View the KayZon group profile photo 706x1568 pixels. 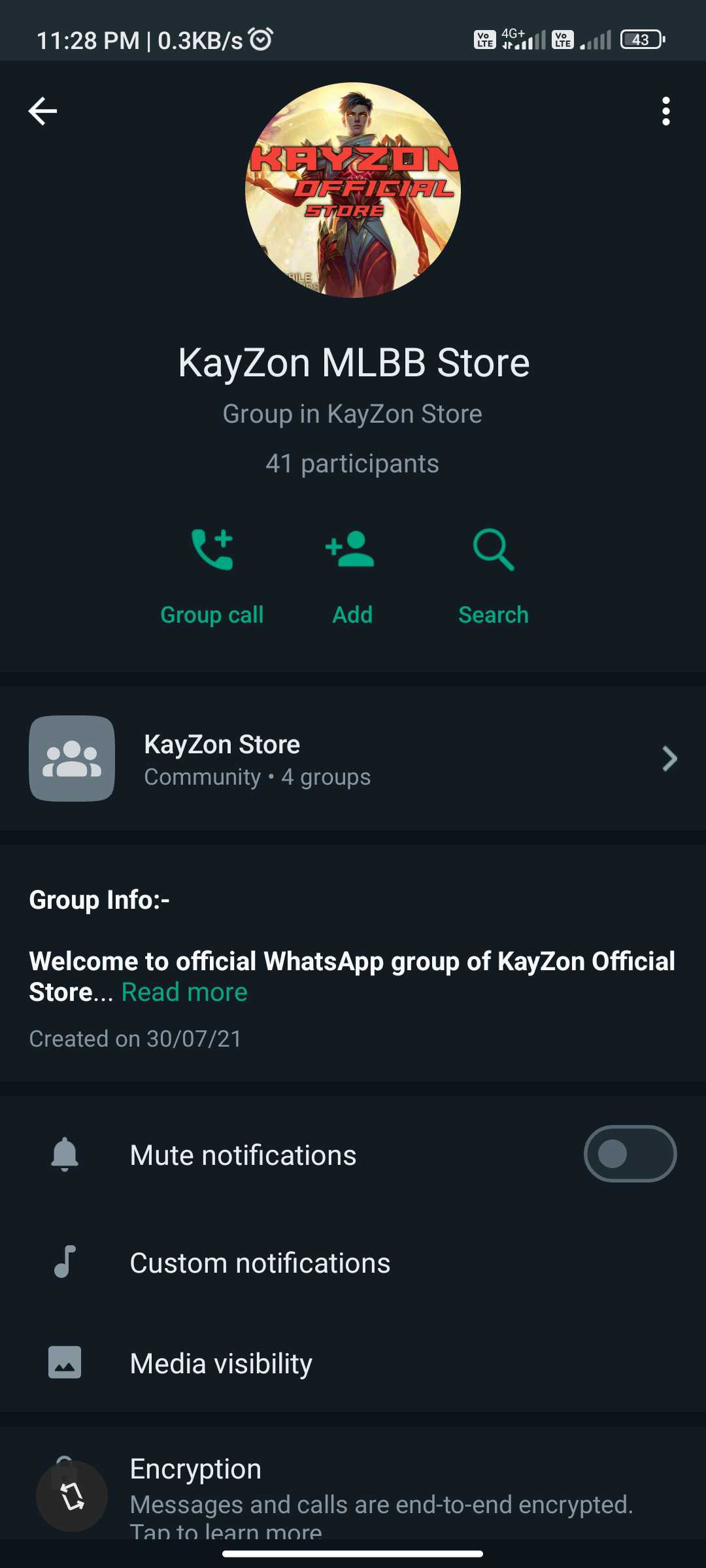(353, 190)
